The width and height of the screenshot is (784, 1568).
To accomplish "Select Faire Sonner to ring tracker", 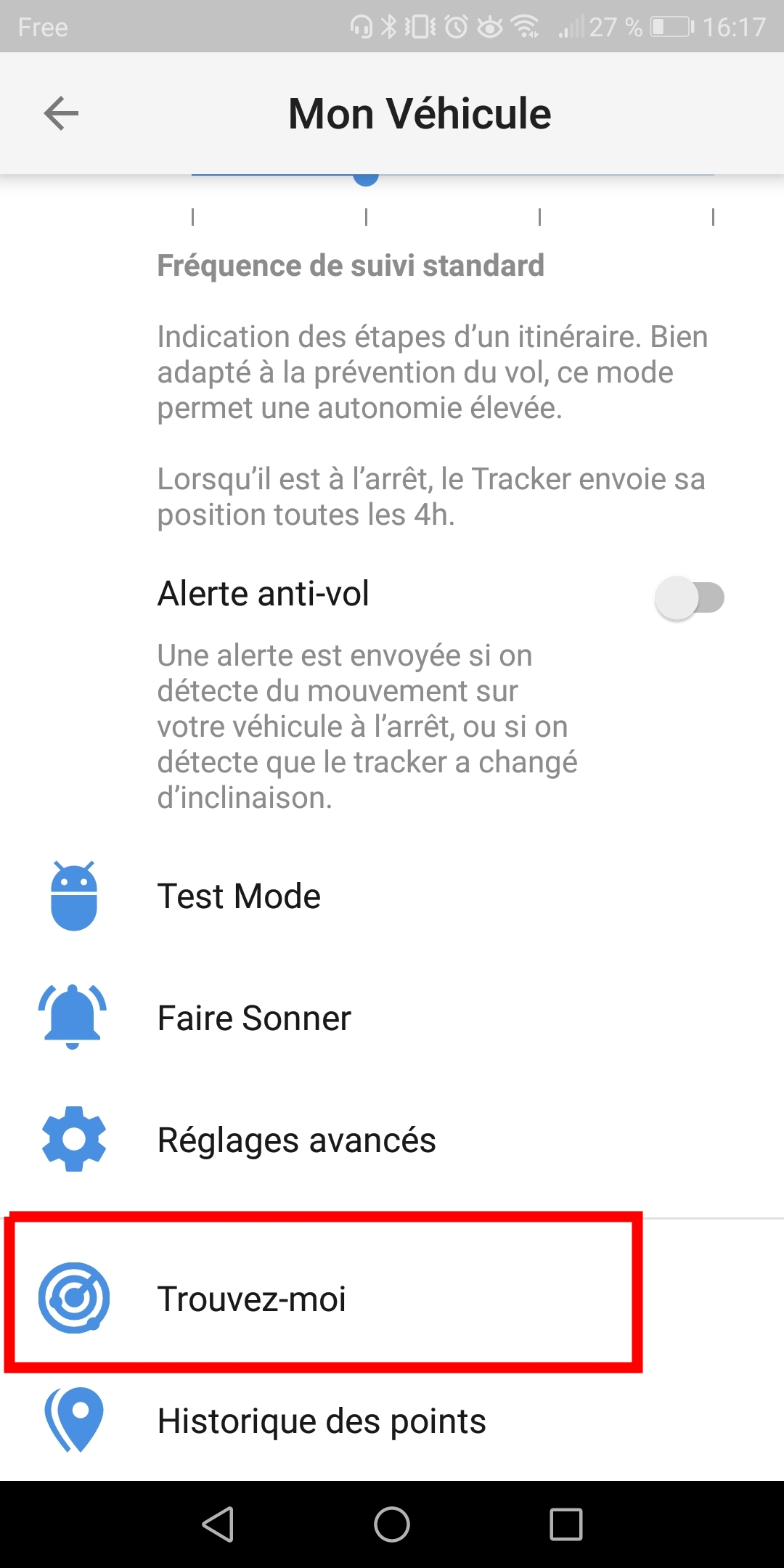I will coord(253,1018).
